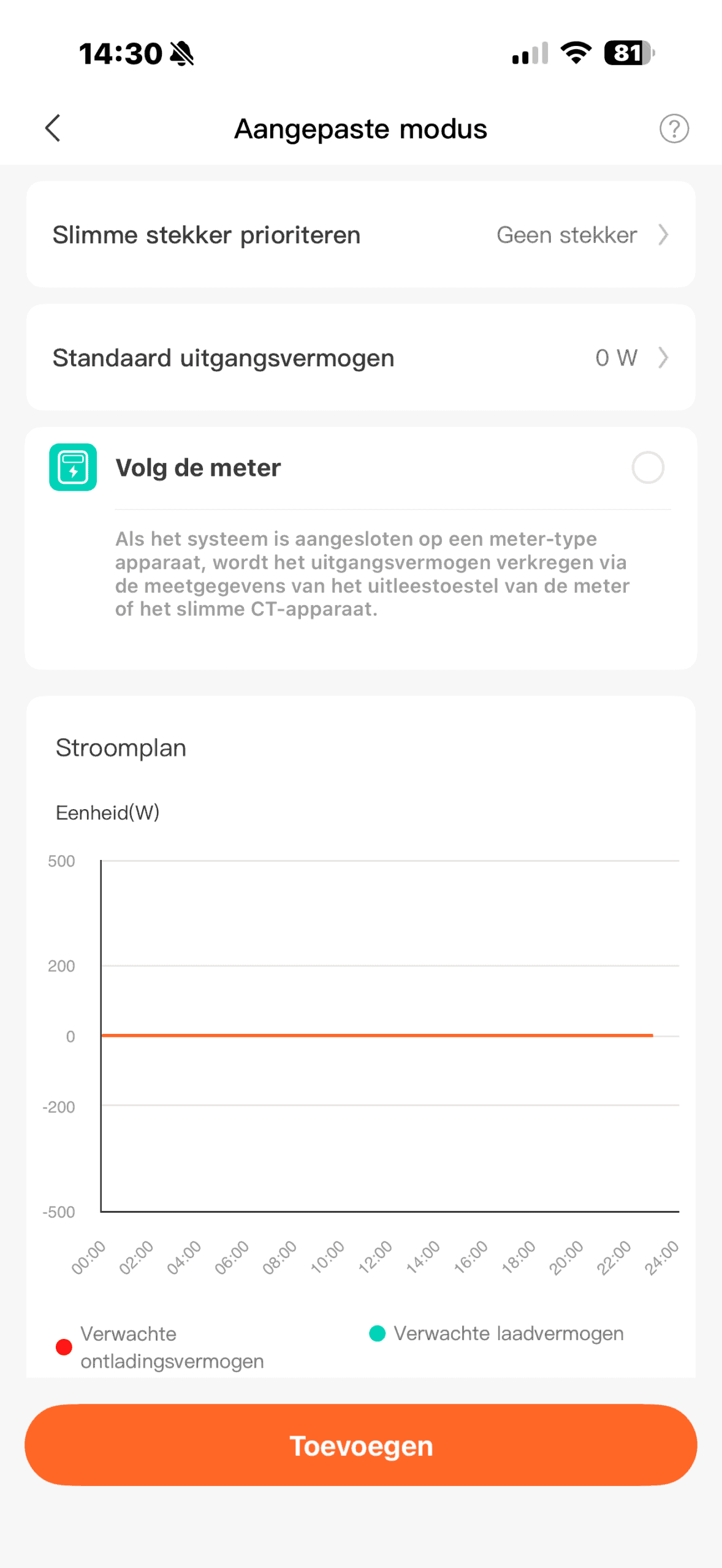Open the help question mark icon

coord(674,129)
